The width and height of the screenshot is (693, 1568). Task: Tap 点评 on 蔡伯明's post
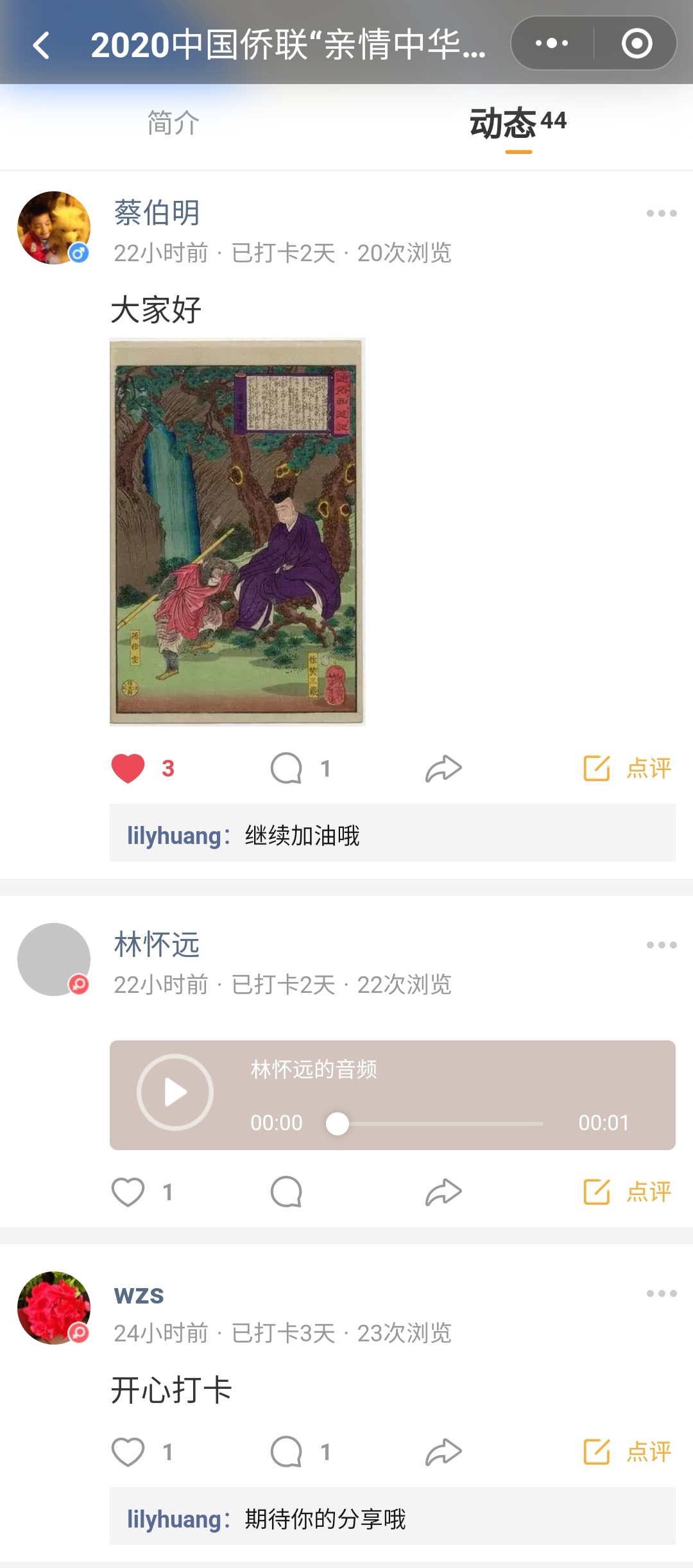(x=627, y=768)
